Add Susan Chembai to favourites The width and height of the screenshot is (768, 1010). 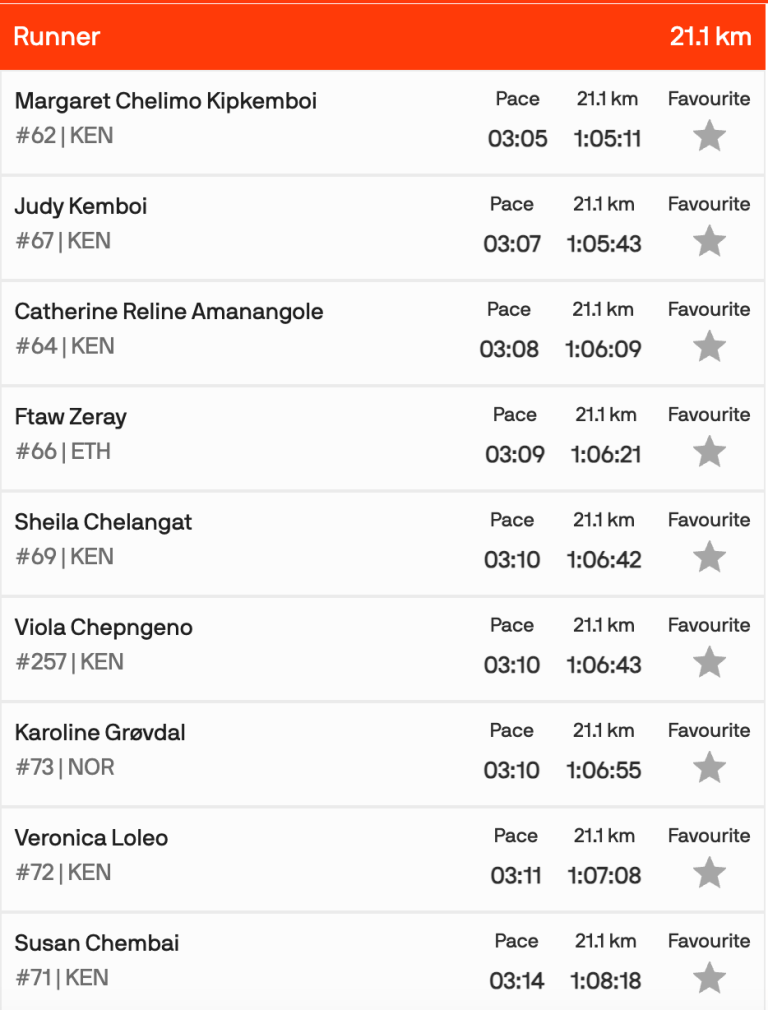(709, 978)
